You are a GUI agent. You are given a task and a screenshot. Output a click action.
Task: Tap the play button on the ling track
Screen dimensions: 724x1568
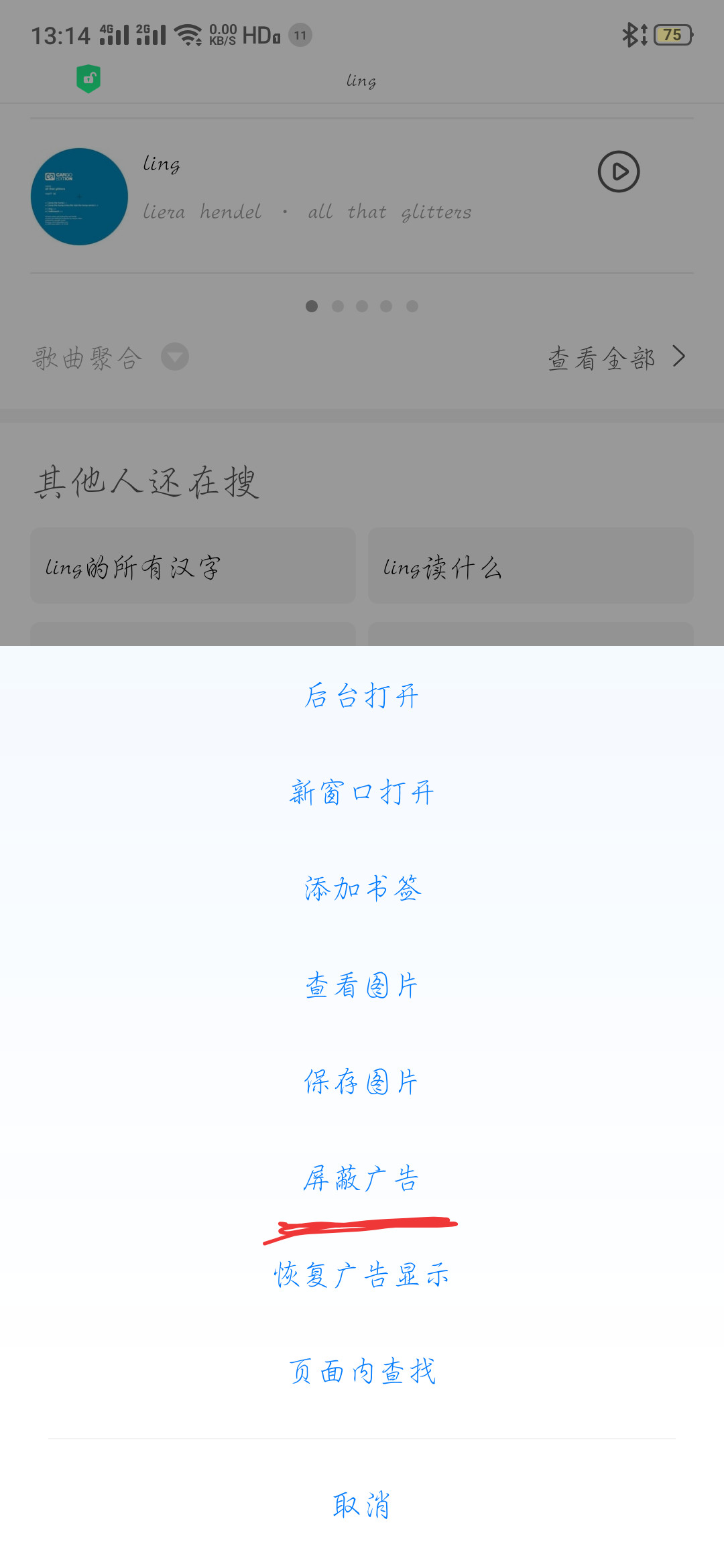(617, 172)
